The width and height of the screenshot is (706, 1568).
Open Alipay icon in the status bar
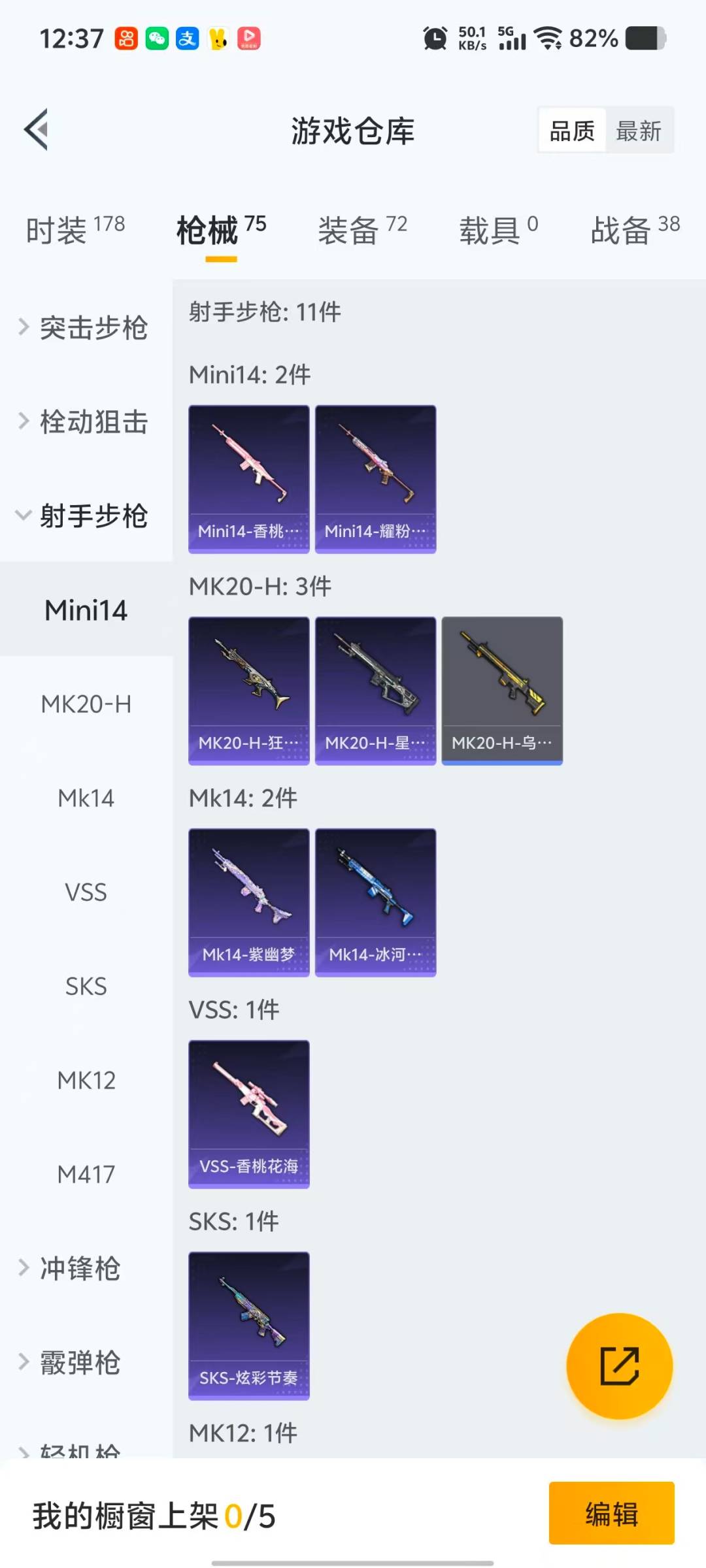pyautogui.click(x=186, y=39)
